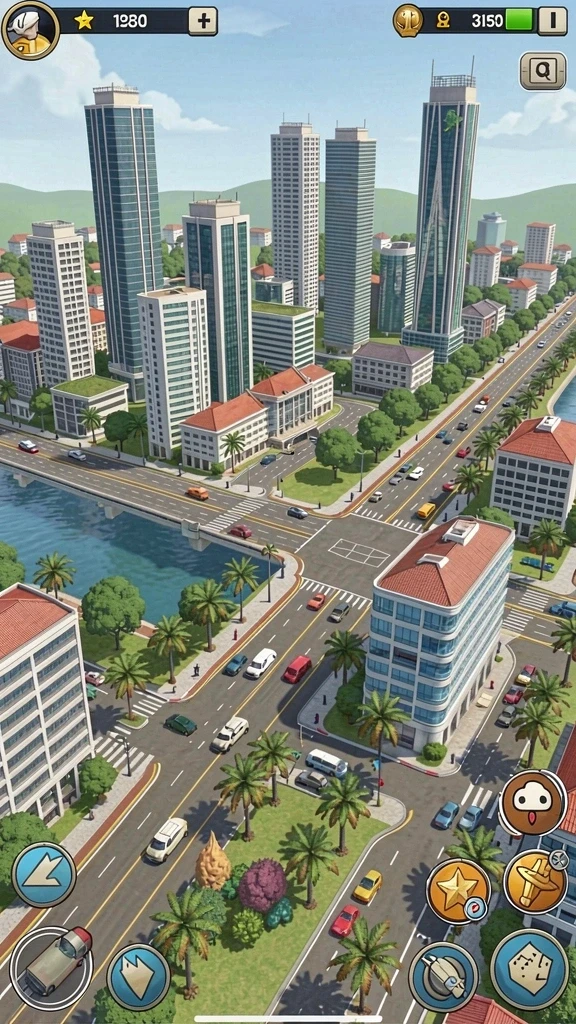Open the Q search button

tap(543, 71)
